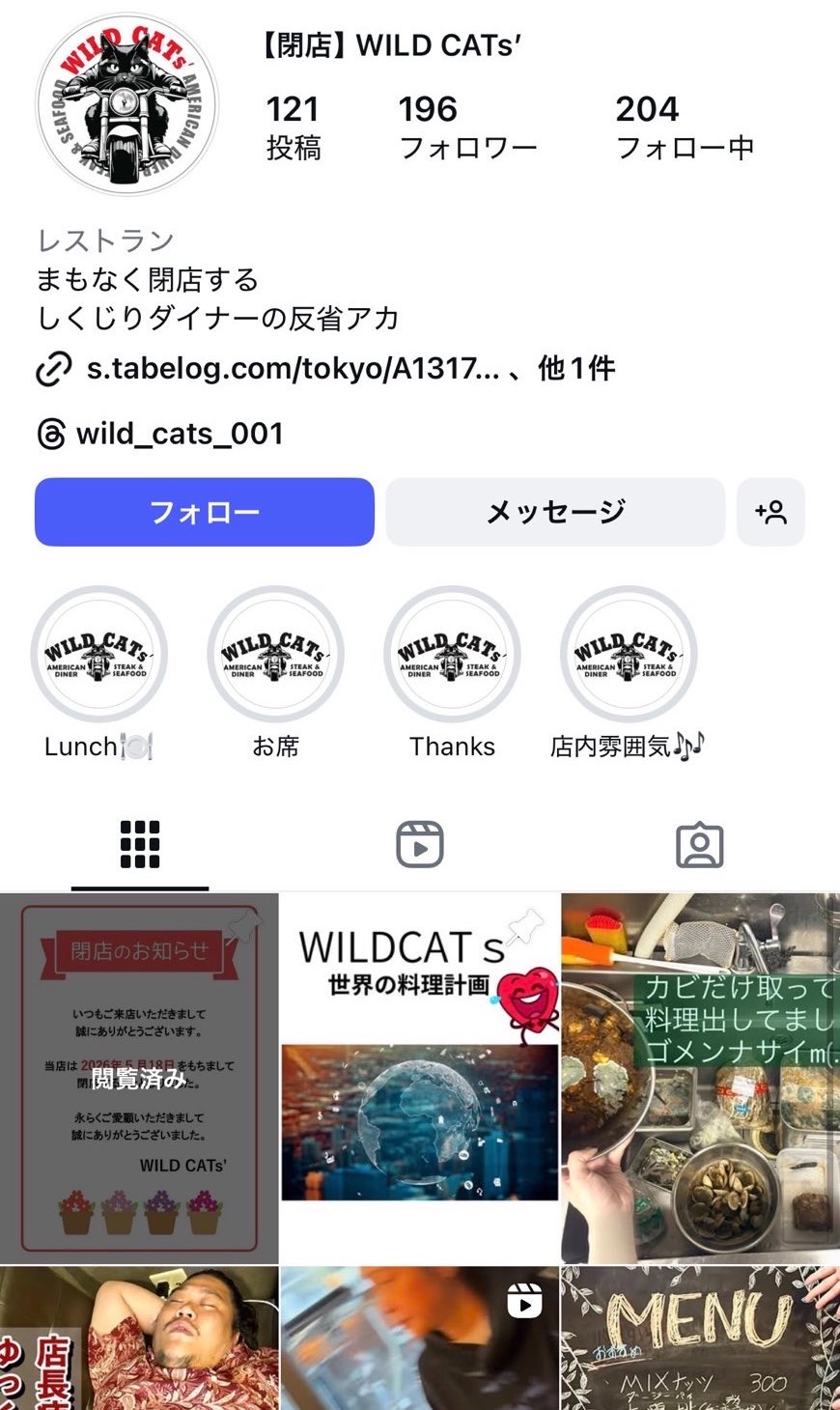
Task: Open the chalkboard MENU post
Action: point(701,1339)
